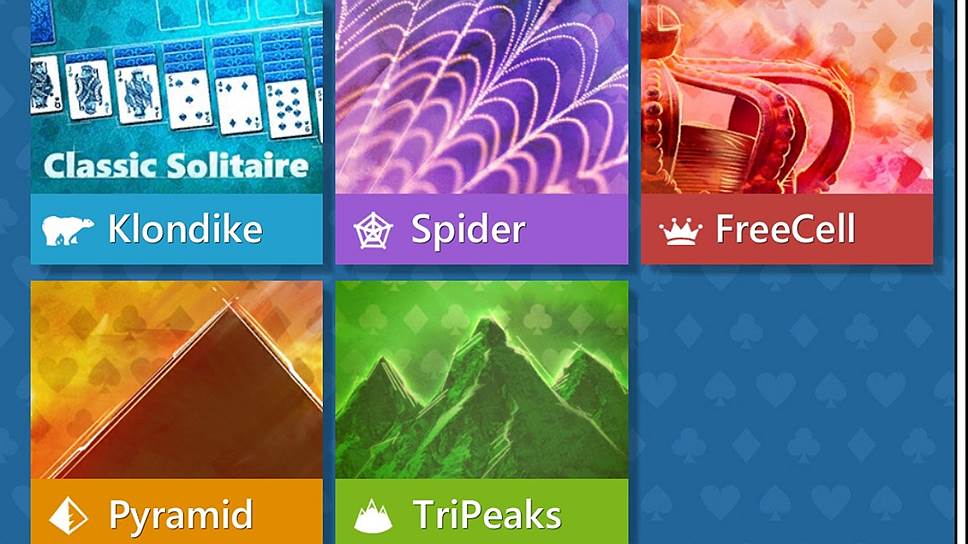Open the Klondike classic solitaire game
The height and width of the screenshot is (544, 968).
coord(176,130)
